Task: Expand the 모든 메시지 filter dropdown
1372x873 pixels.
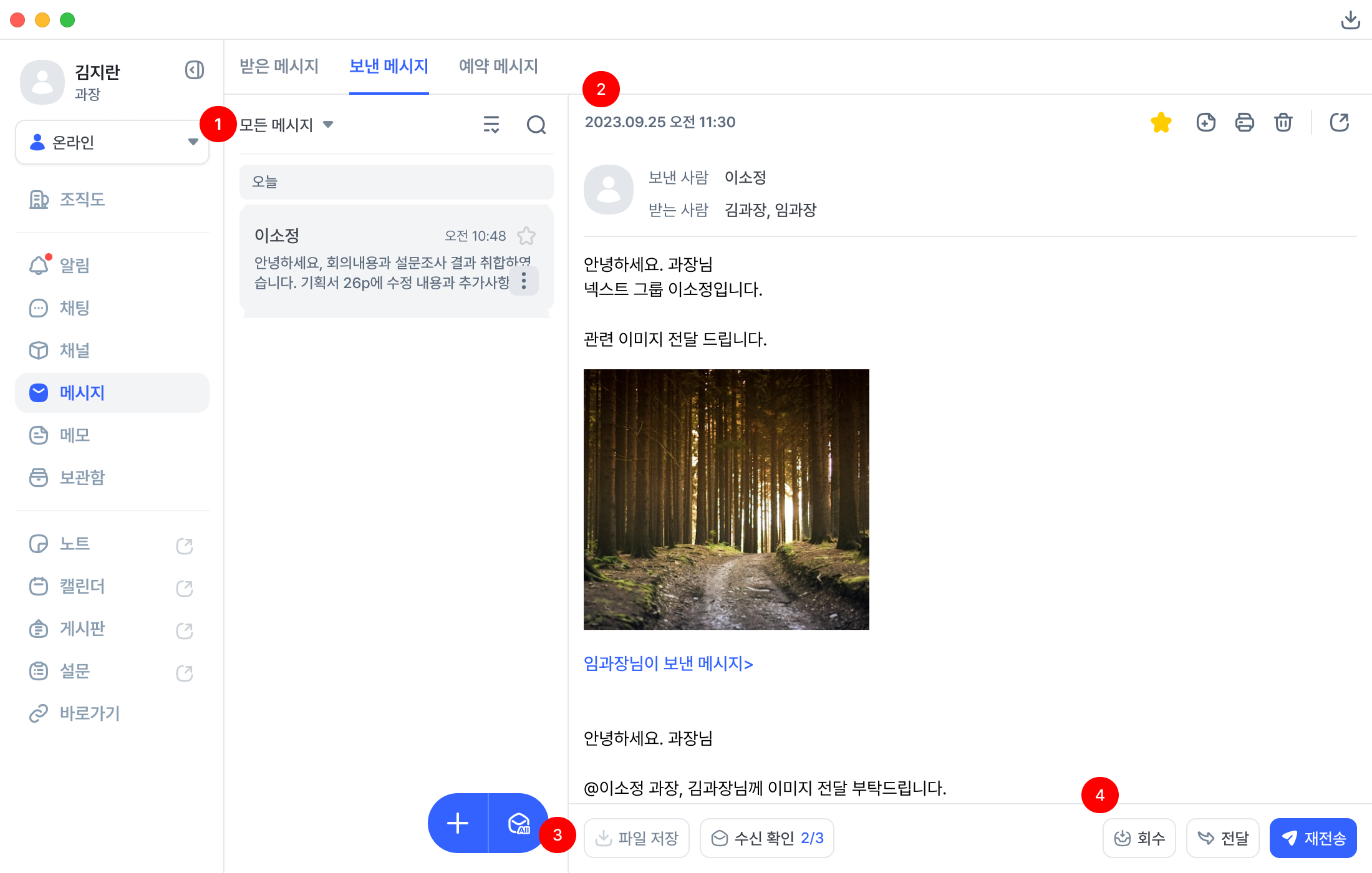Action: pos(287,125)
